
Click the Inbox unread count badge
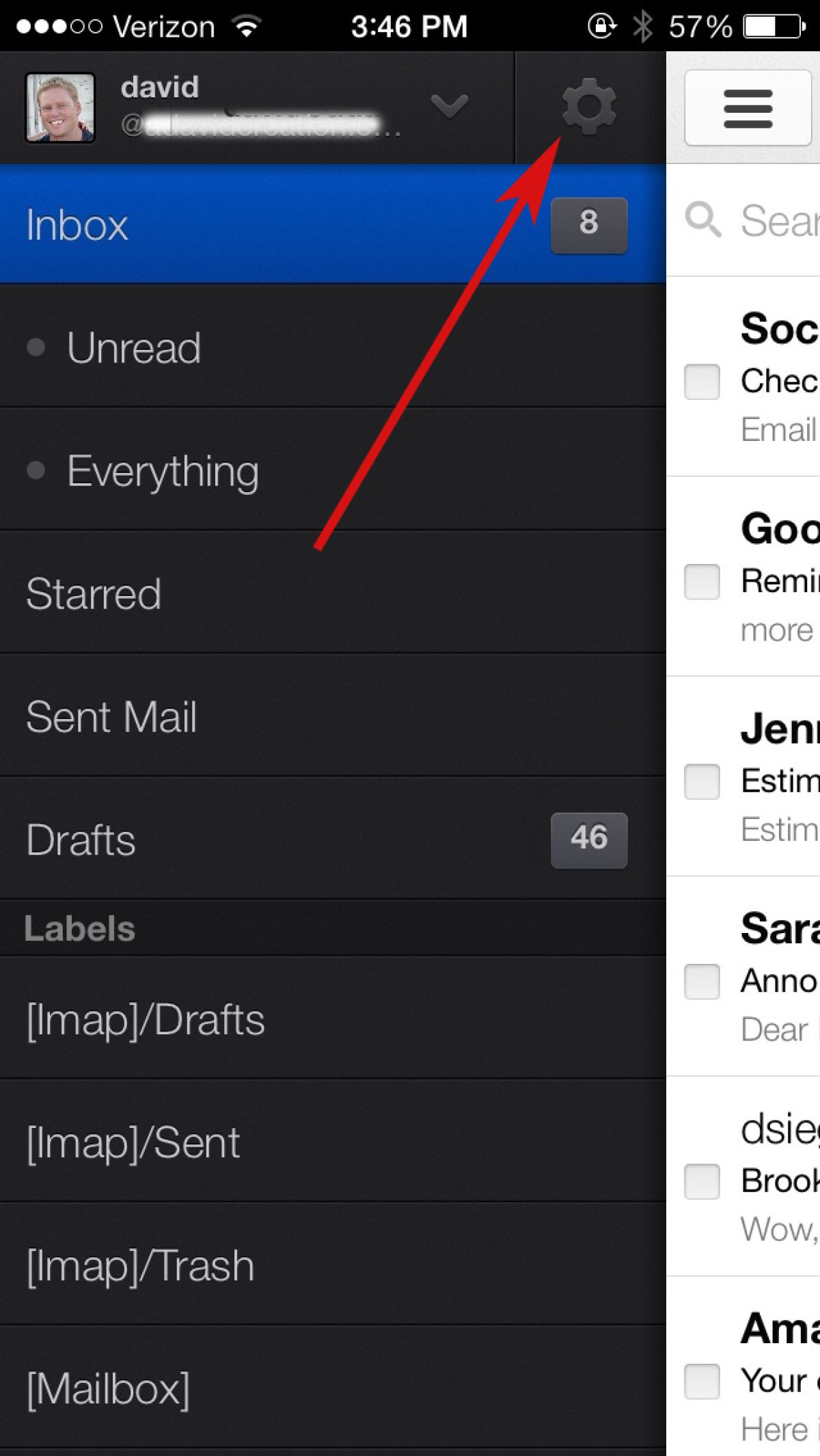(x=588, y=224)
